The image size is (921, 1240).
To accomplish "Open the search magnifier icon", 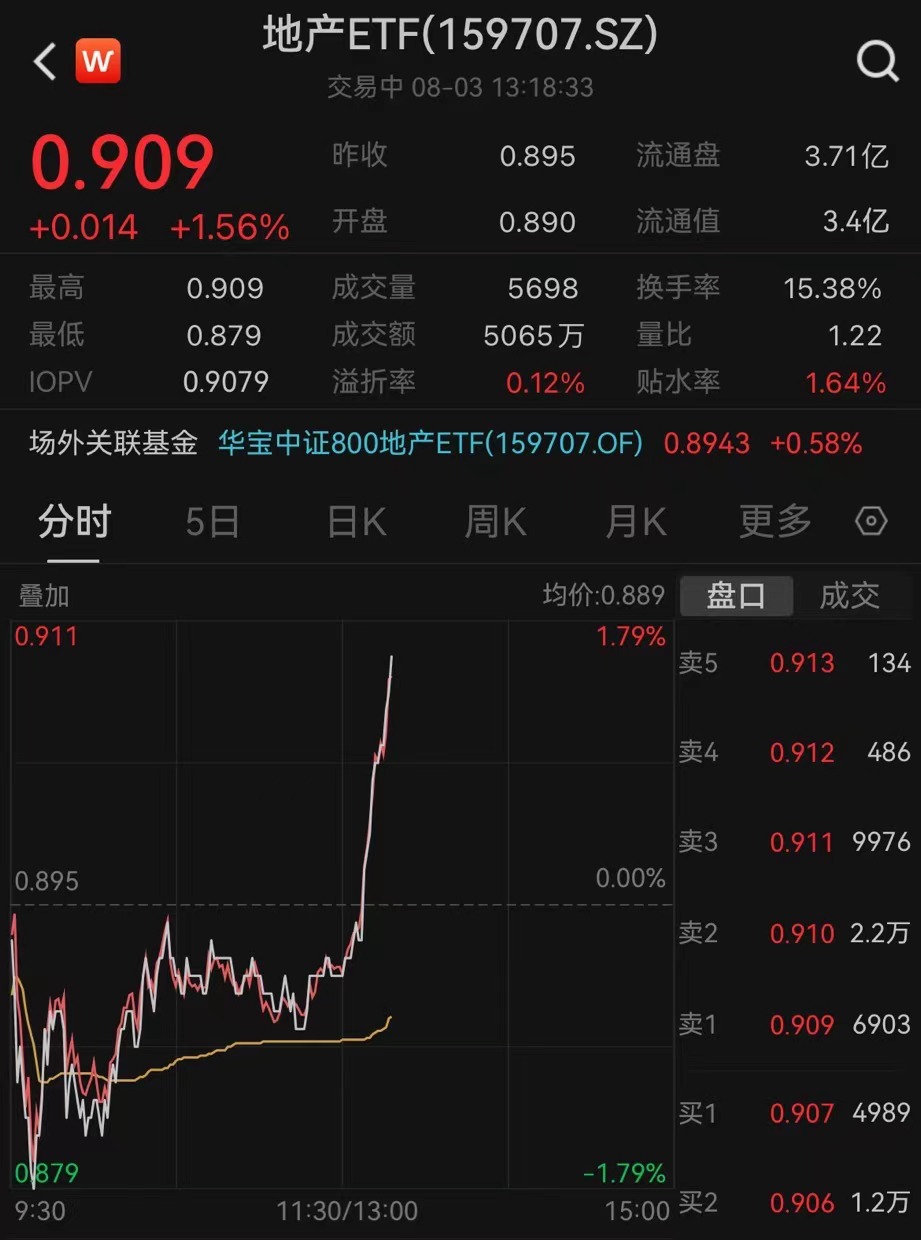I will [877, 61].
